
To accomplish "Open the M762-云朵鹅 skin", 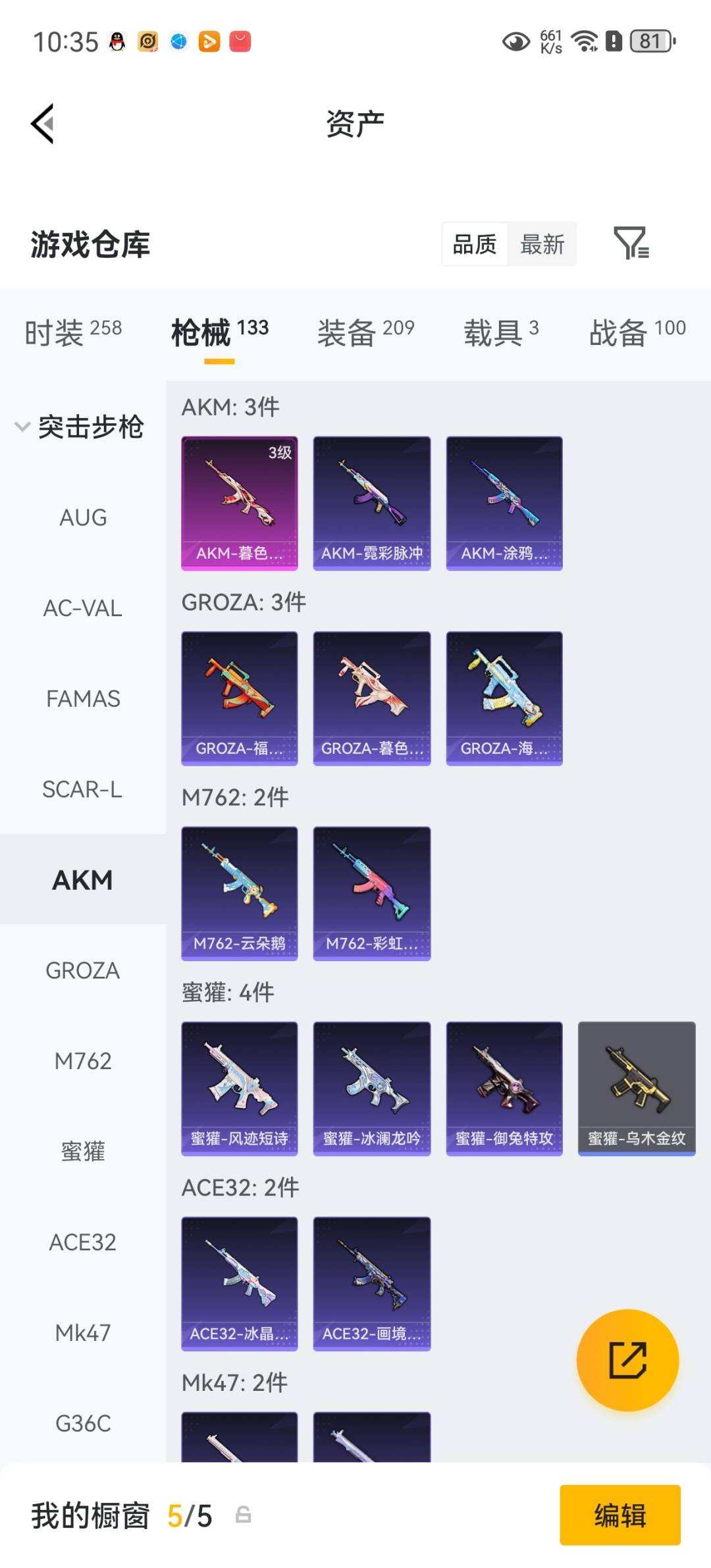I will pos(240,893).
